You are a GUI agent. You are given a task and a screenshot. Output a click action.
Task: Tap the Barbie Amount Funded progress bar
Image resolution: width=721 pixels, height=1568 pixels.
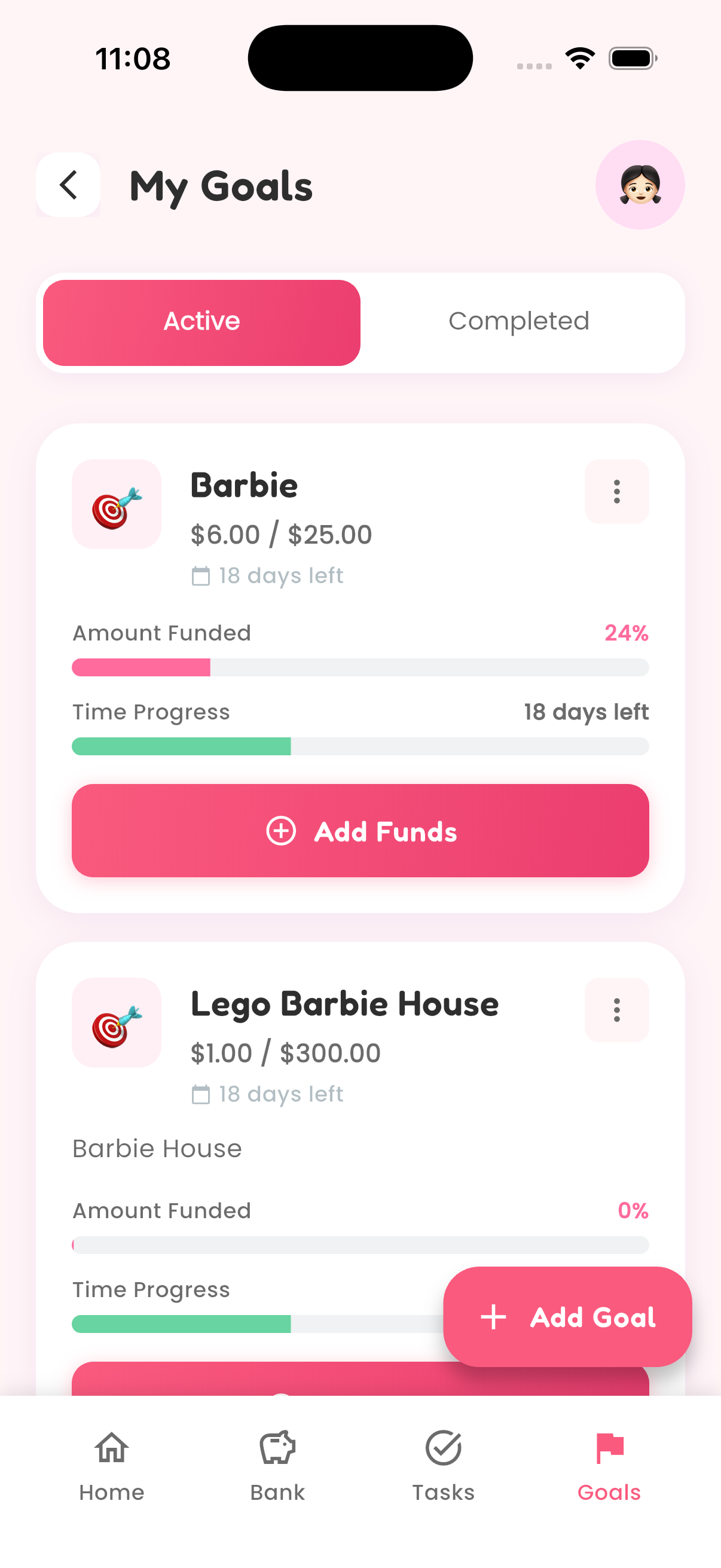(361, 667)
